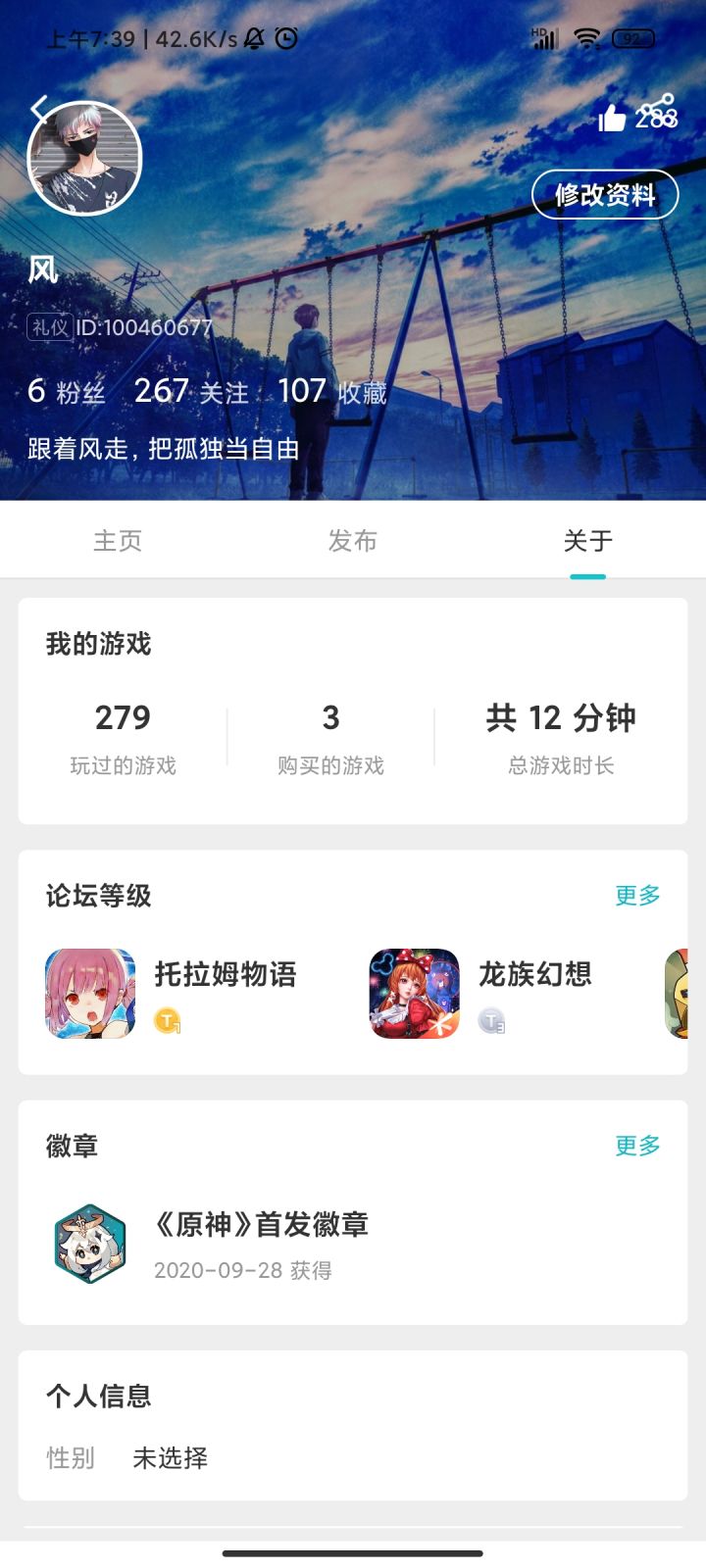Open 更多 next to 论坛等级
The height and width of the screenshot is (1568, 706).
(x=636, y=896)
